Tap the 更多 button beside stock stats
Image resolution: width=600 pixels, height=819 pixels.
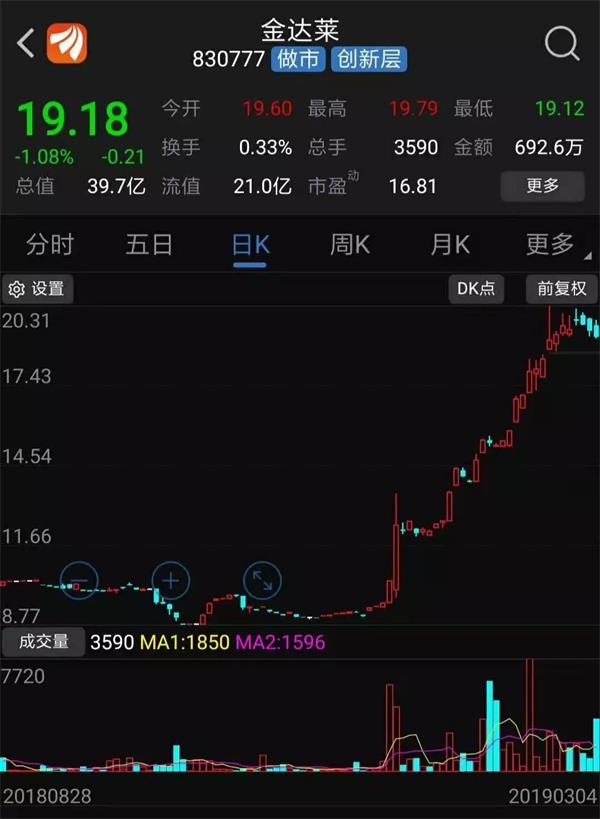coord(543,185)
